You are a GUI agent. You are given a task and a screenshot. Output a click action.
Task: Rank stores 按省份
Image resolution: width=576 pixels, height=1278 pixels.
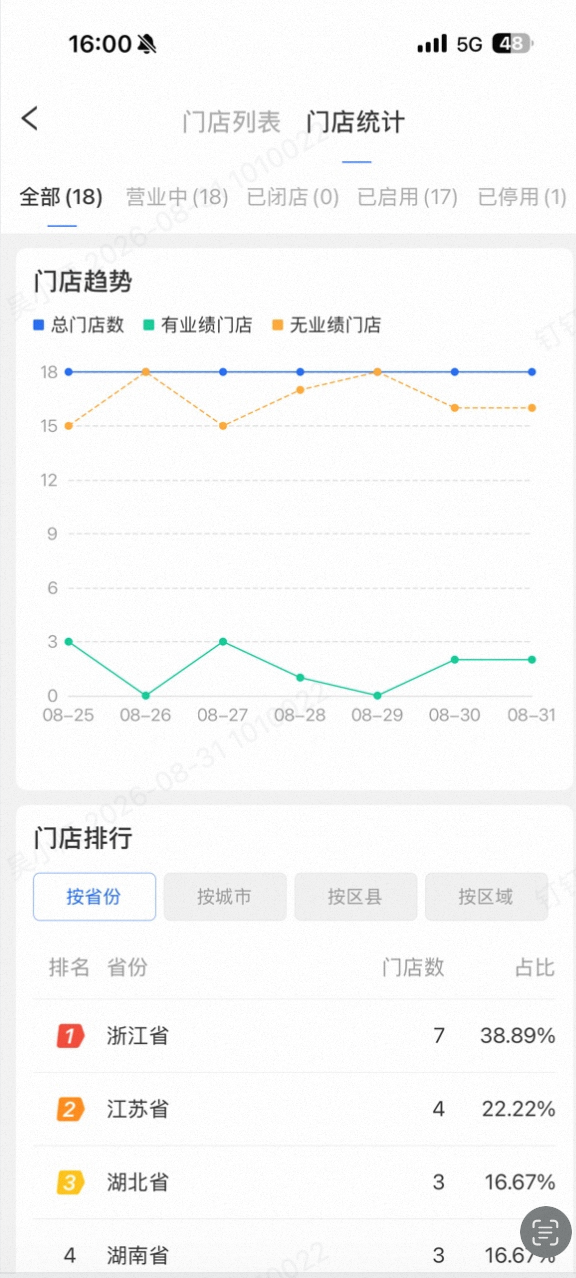pyautogui.click(x=94, y=897)
